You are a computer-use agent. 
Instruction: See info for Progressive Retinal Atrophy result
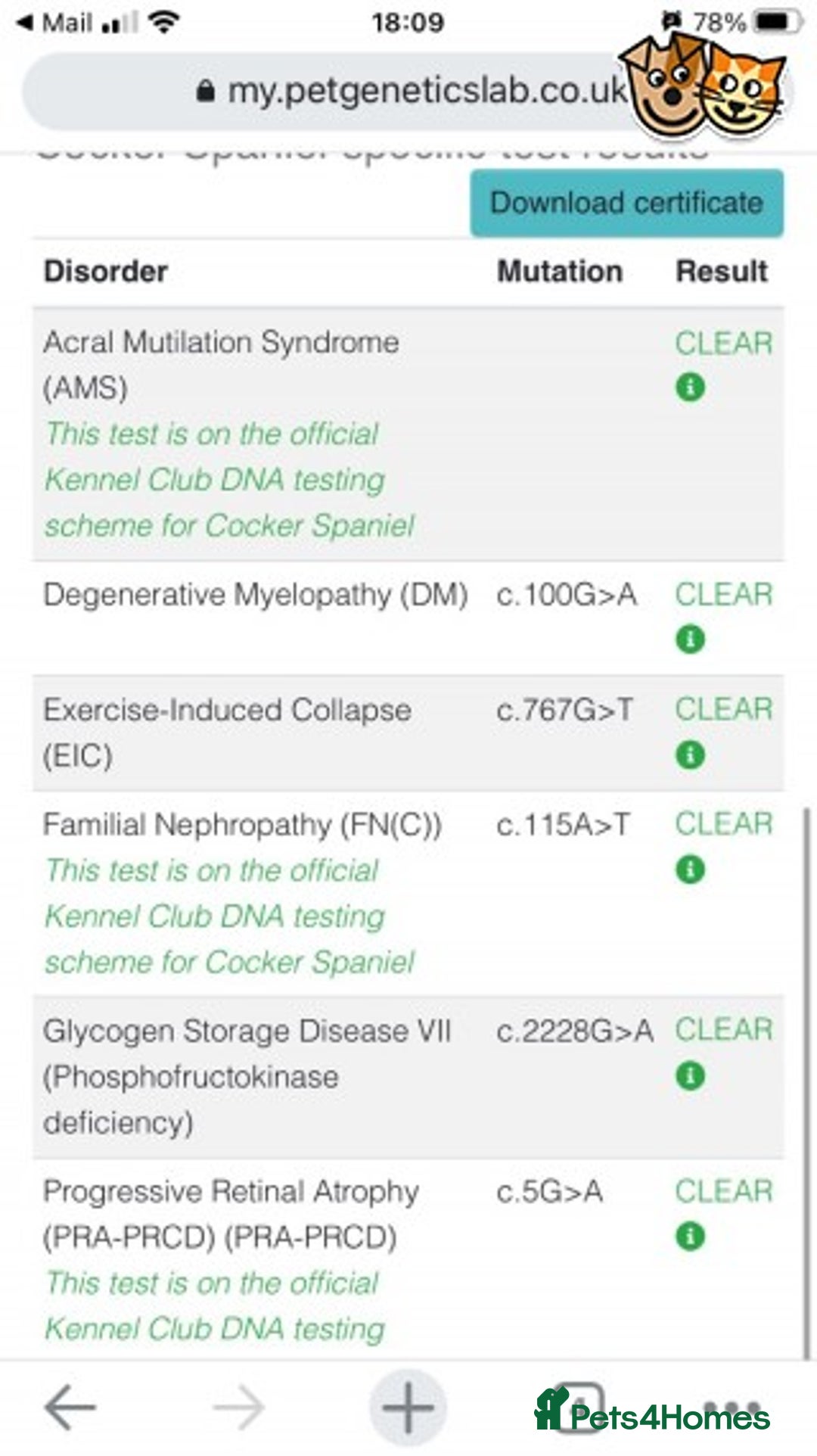pyautogui.click(x=690, y=1237)
